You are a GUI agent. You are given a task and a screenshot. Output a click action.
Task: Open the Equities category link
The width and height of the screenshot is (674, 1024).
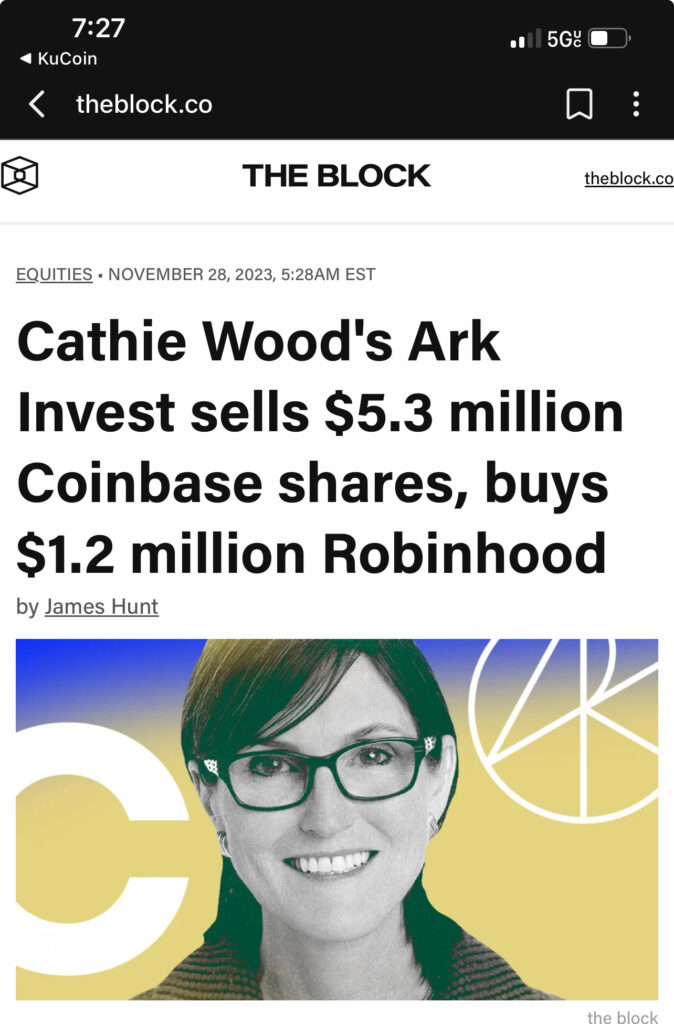pyautogui.click(x=54, y=274)
